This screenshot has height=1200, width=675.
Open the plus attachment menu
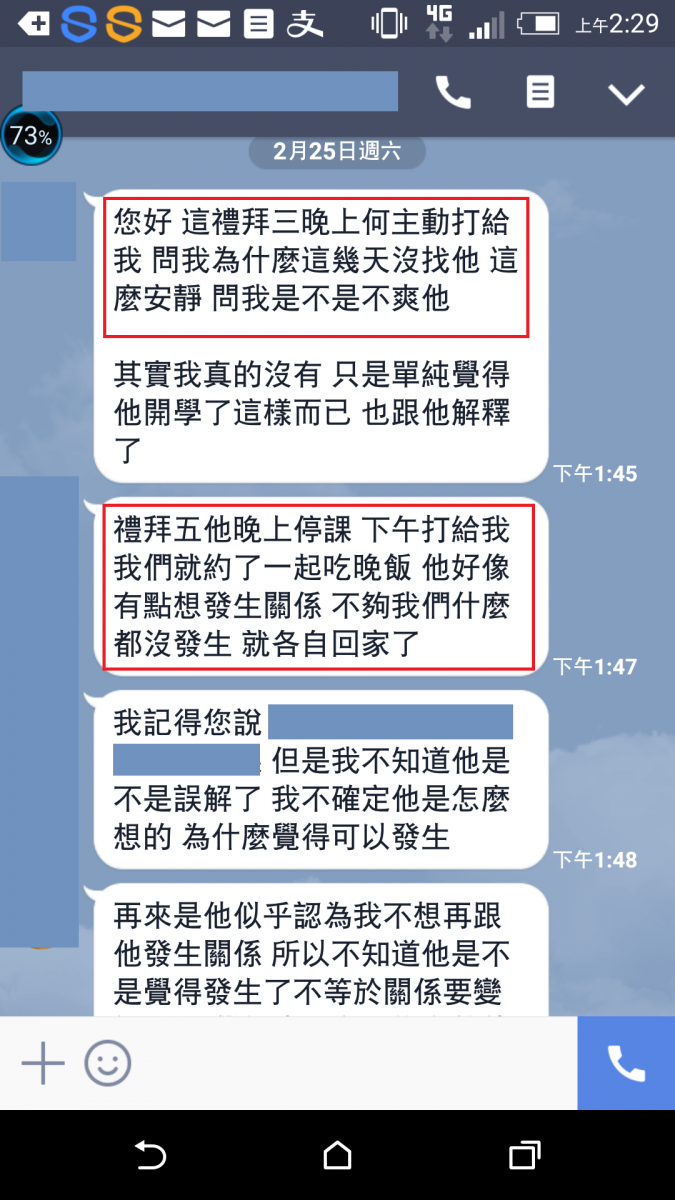coord(43,1062)
